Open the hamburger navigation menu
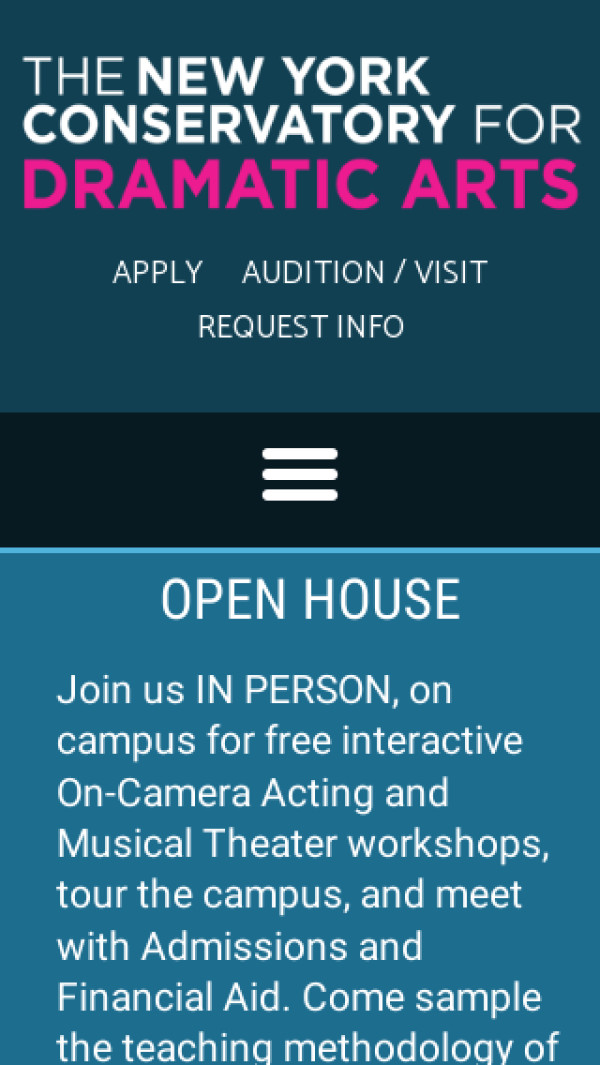The height and width of the screenshot is (1065, 600). coord(300,474)
